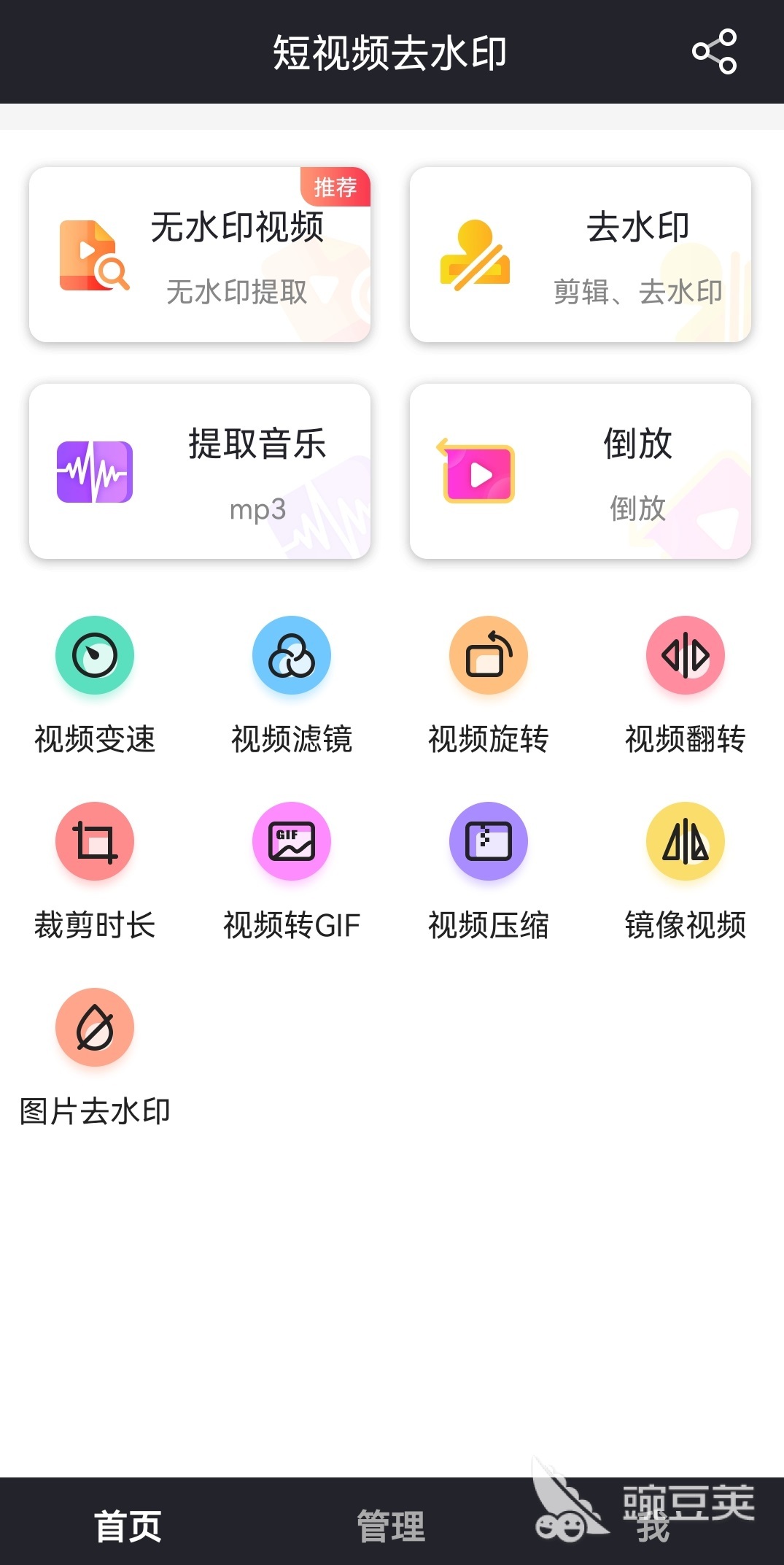784x1565 pixels.
Task: Open the 提取音乐 mp3 card
Action: click(x=200, y=471)
